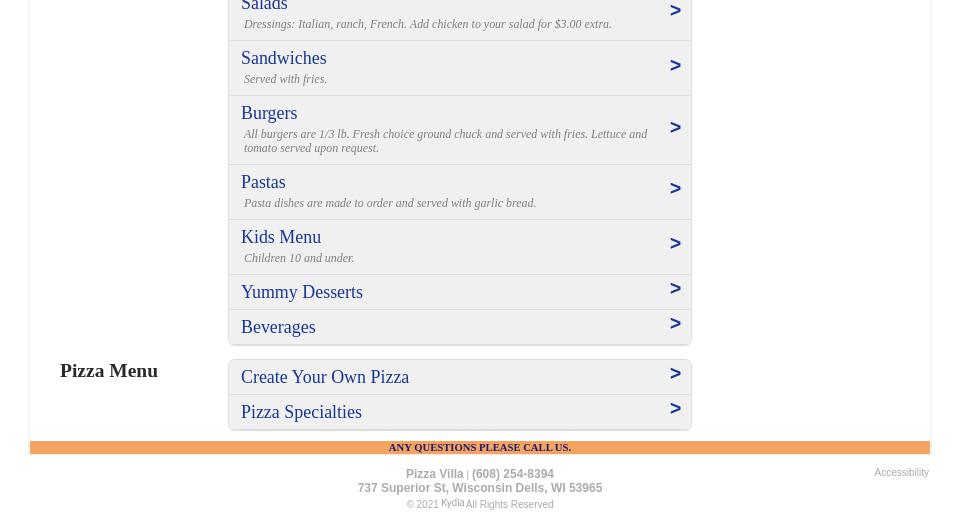Show the Kids Menu items

pos(281,238)
